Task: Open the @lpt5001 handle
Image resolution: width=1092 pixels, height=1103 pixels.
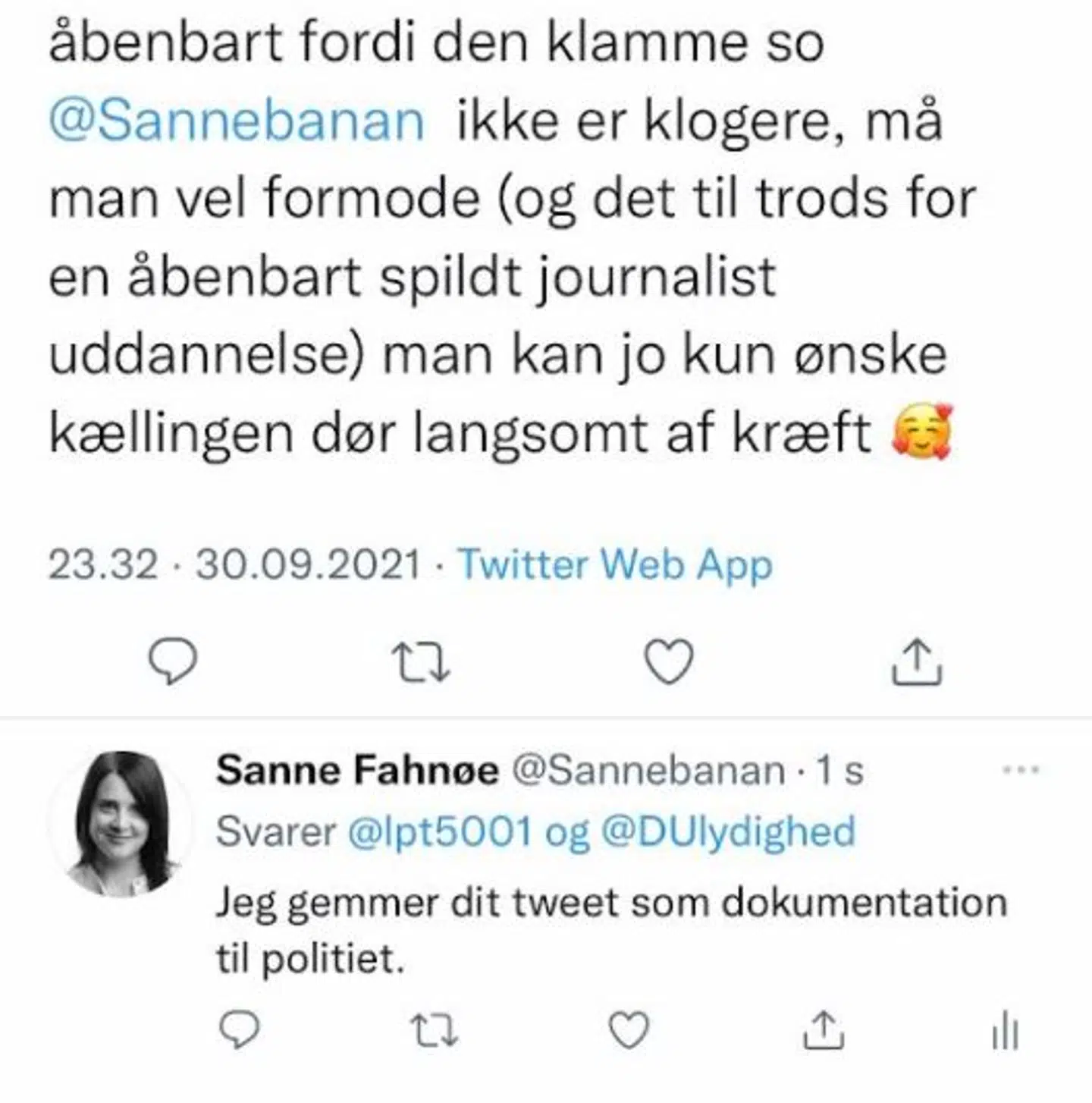Action: (440, 832)
